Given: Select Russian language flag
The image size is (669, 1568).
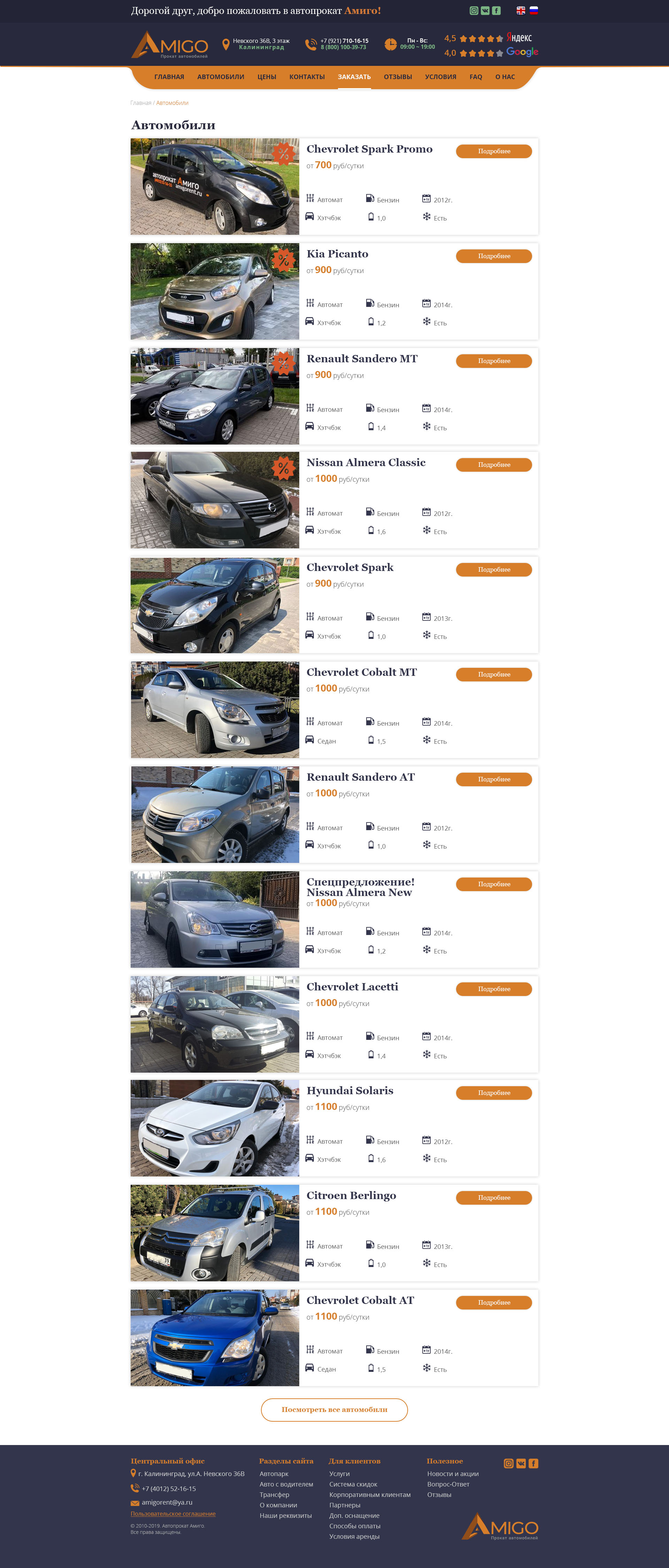Looking at the screenshot, I should coord(535,10).
